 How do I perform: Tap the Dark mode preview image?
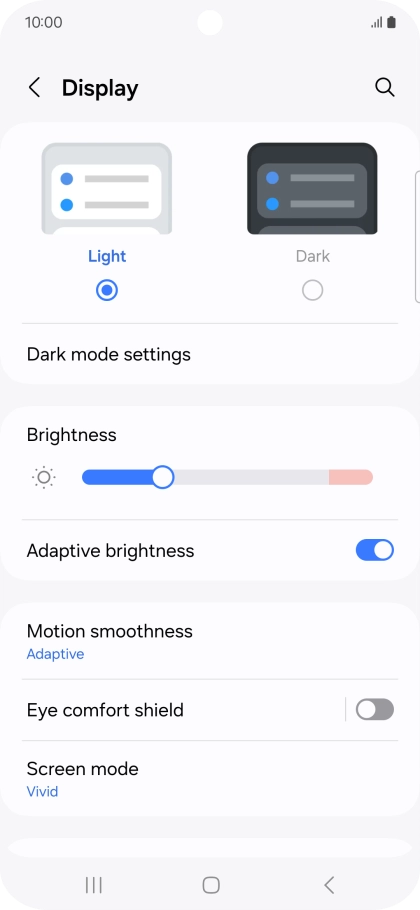point(313,189)
